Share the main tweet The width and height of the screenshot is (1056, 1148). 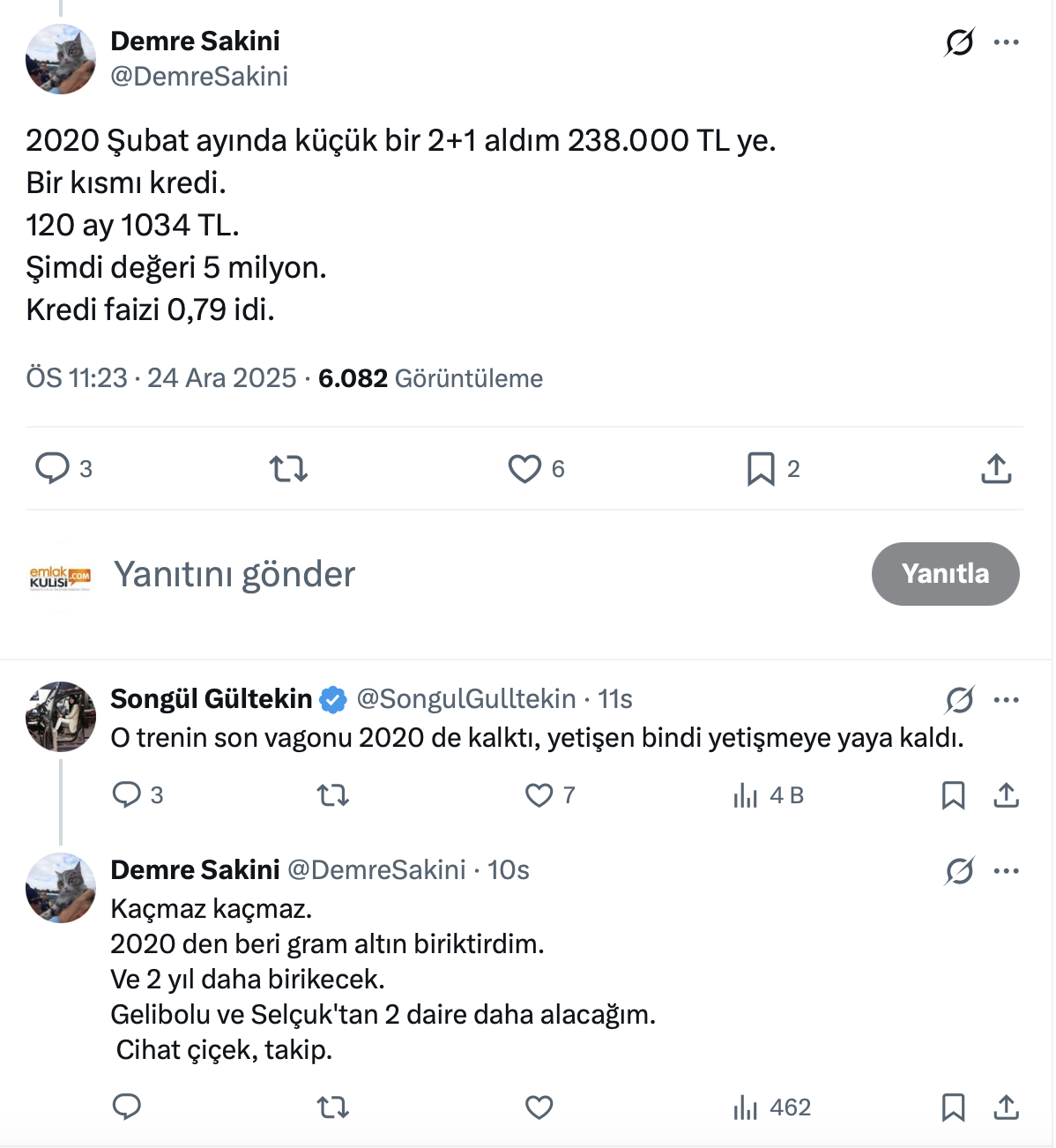point(996,468)
